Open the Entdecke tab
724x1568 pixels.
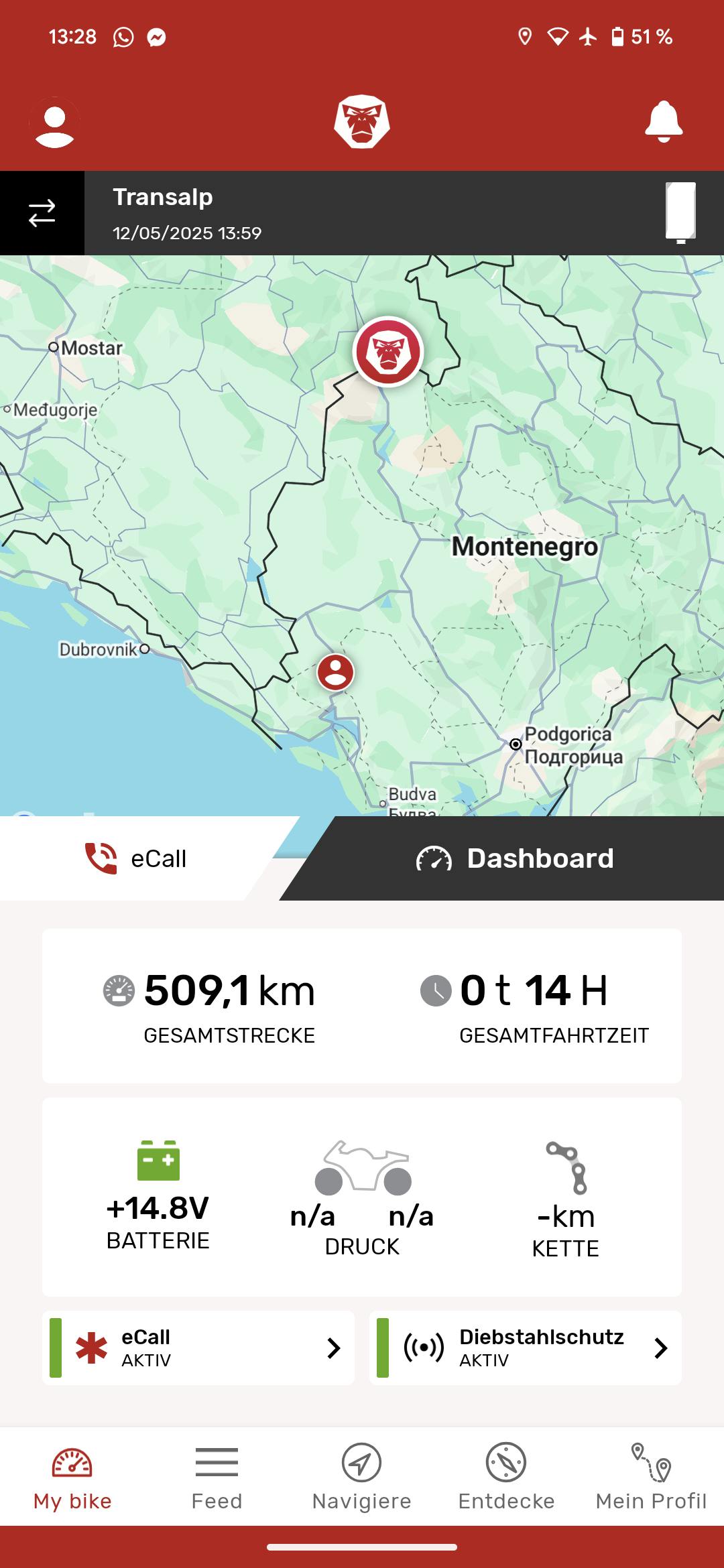click(506, 1477)
